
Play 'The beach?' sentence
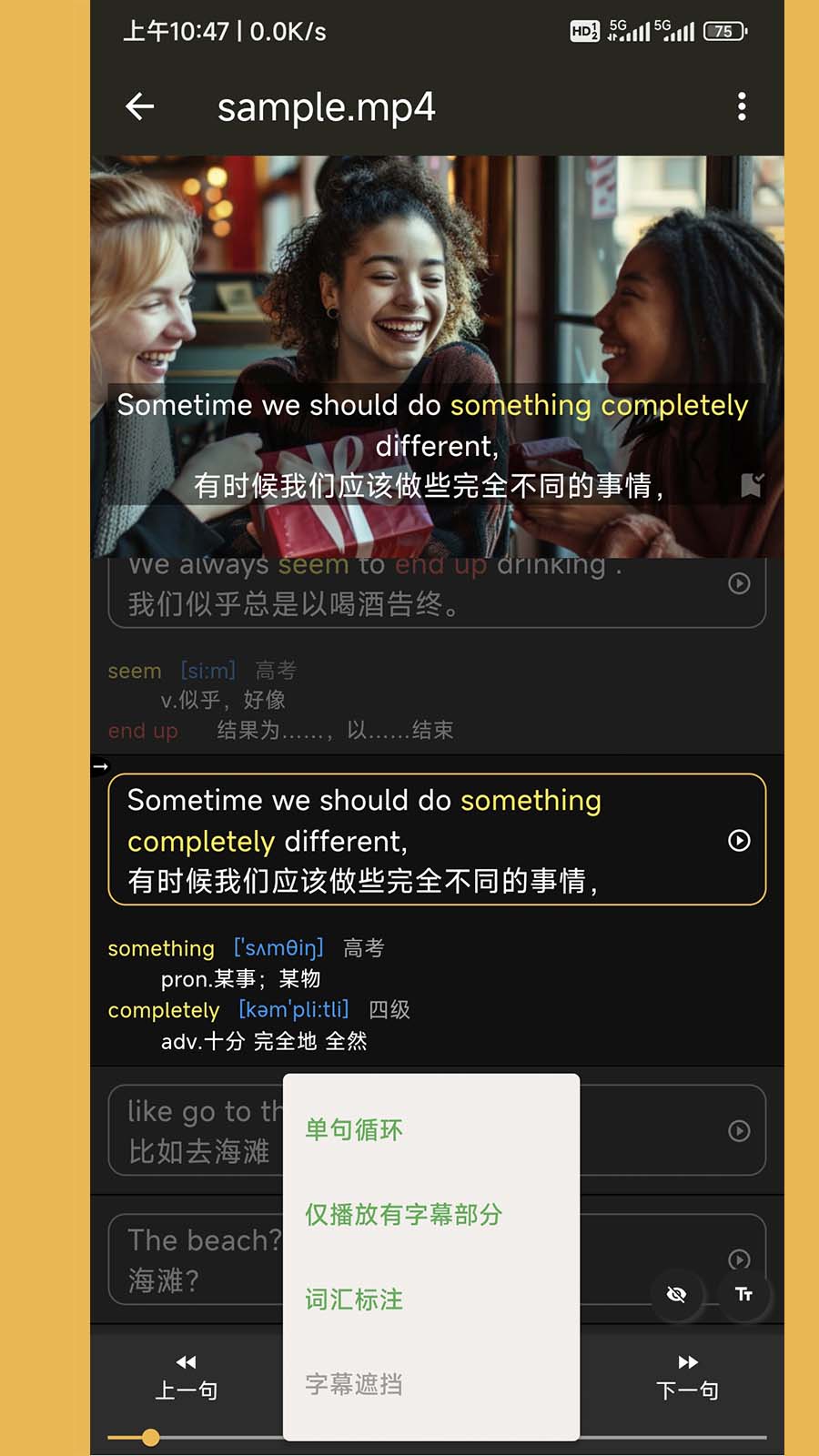(x=739, y=1259)
